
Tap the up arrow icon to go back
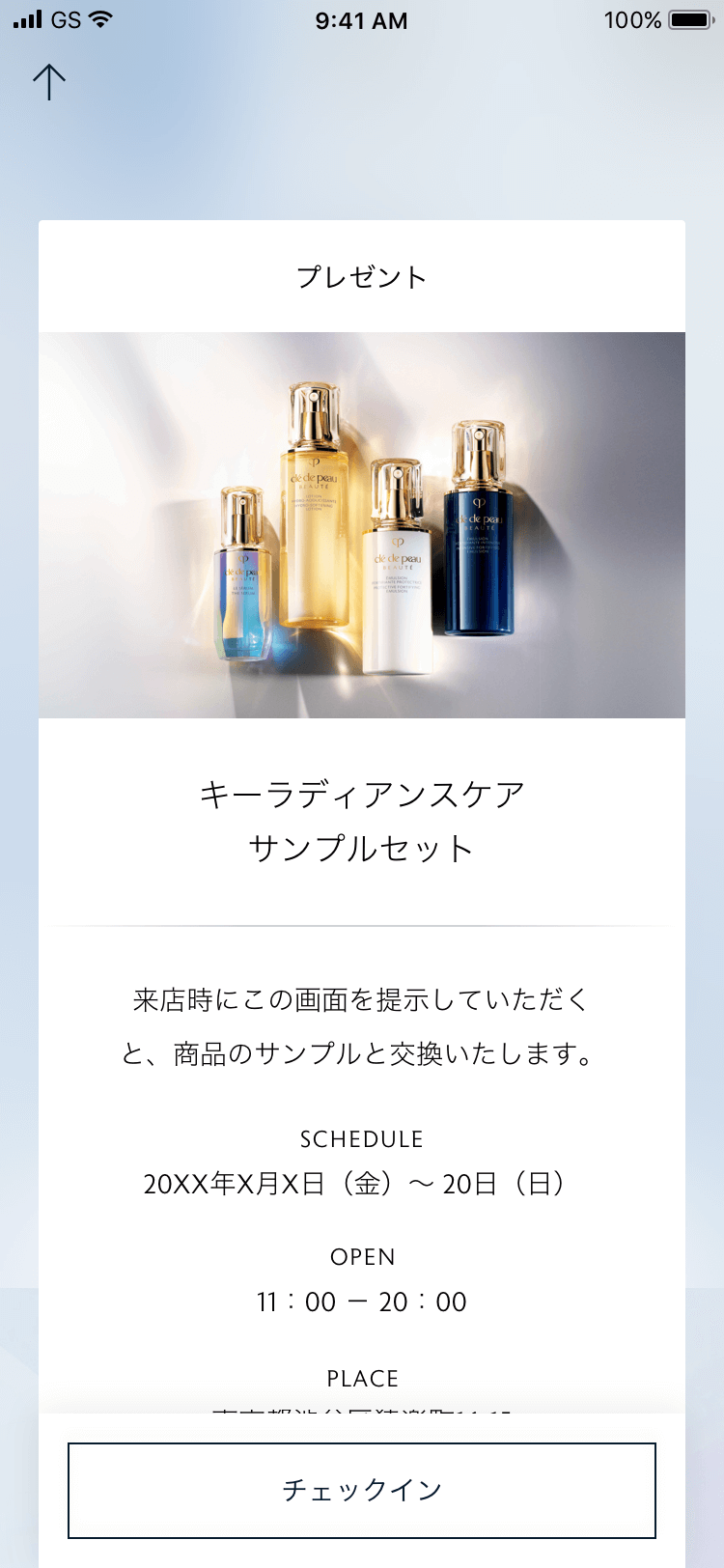(x=49, y=83)
